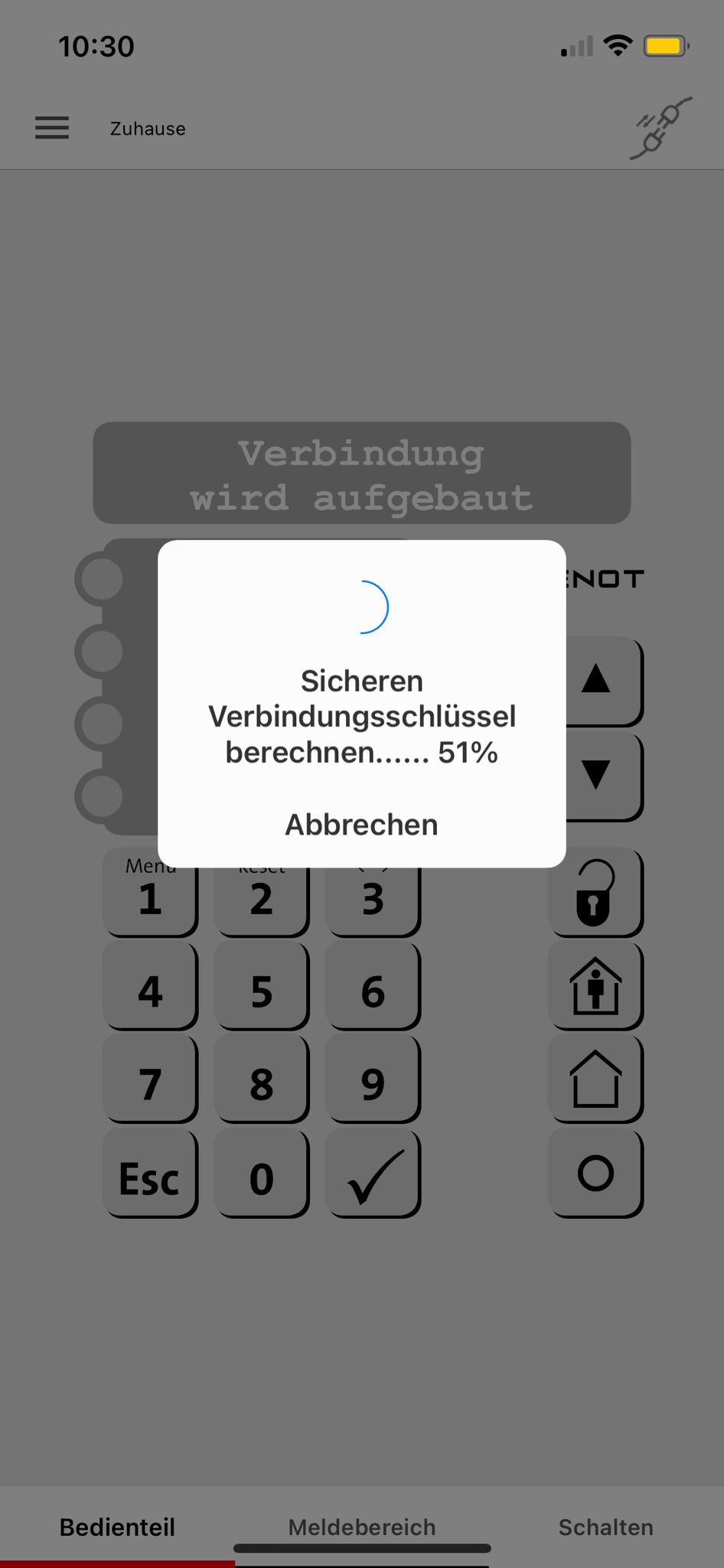This screenshot has width=724, height=1568.
Task: Tap the up arrow key
Action: coord(595,680)
